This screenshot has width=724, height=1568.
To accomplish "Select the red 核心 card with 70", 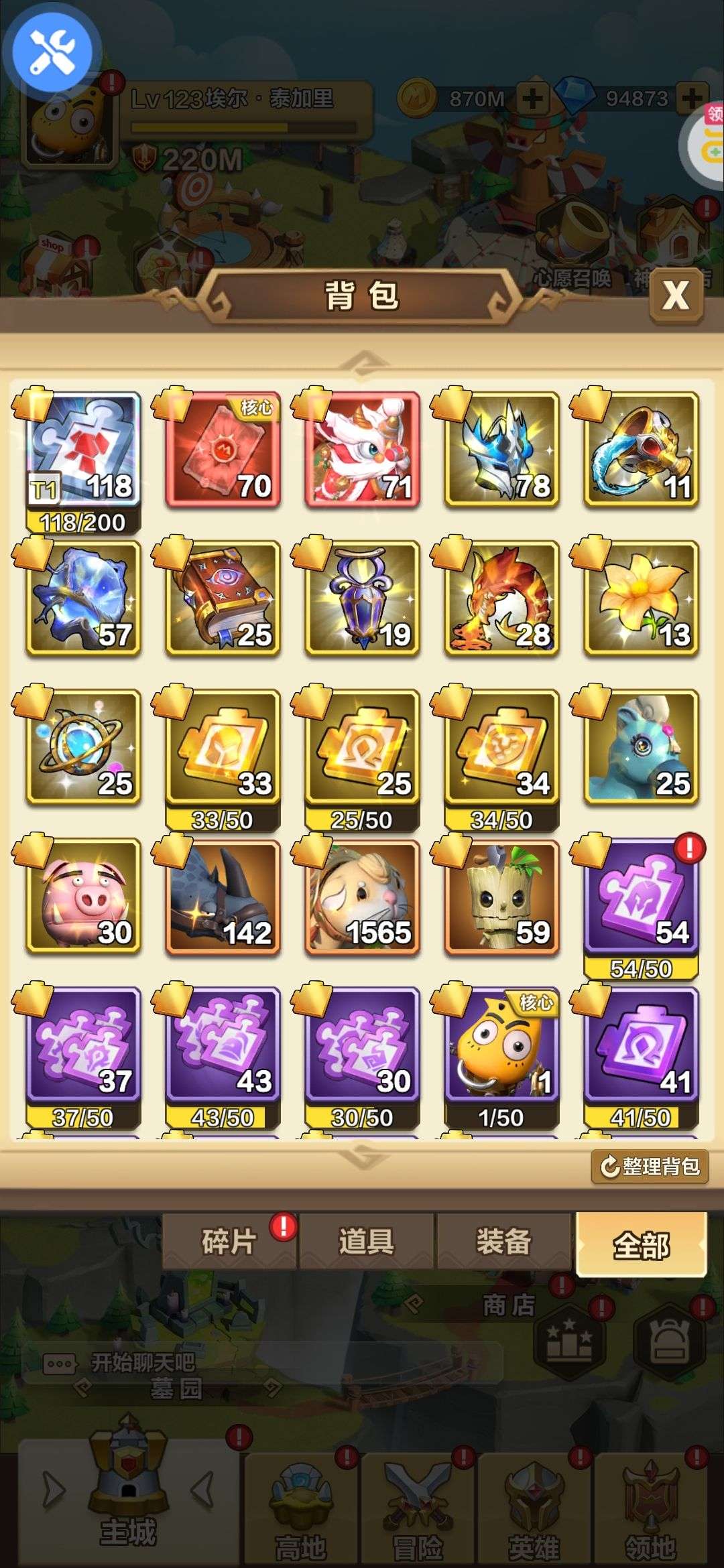I will point(223,450).
